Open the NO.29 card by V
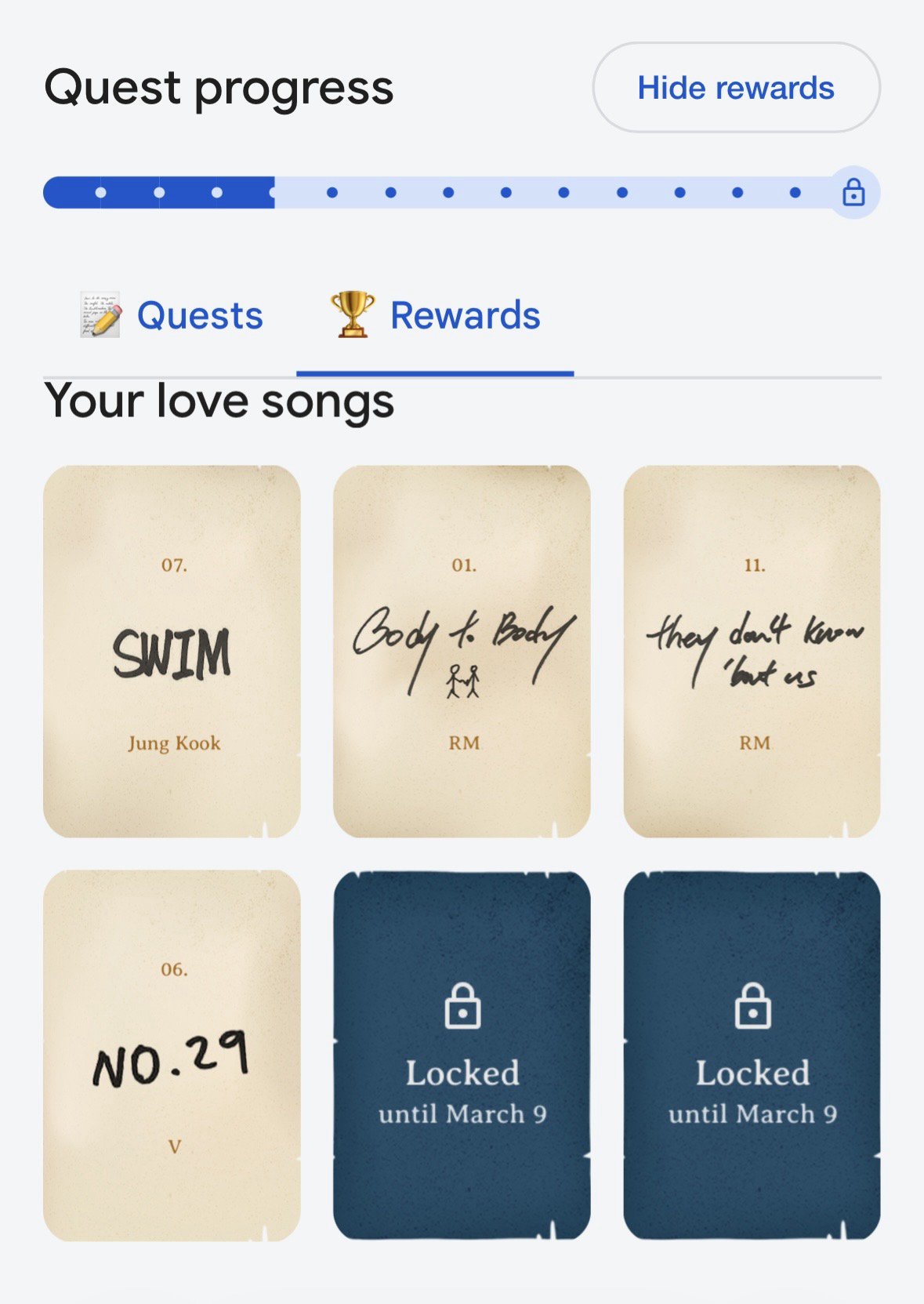Viewport: 924px width, 1304px height. click(x=172, y=1055)
